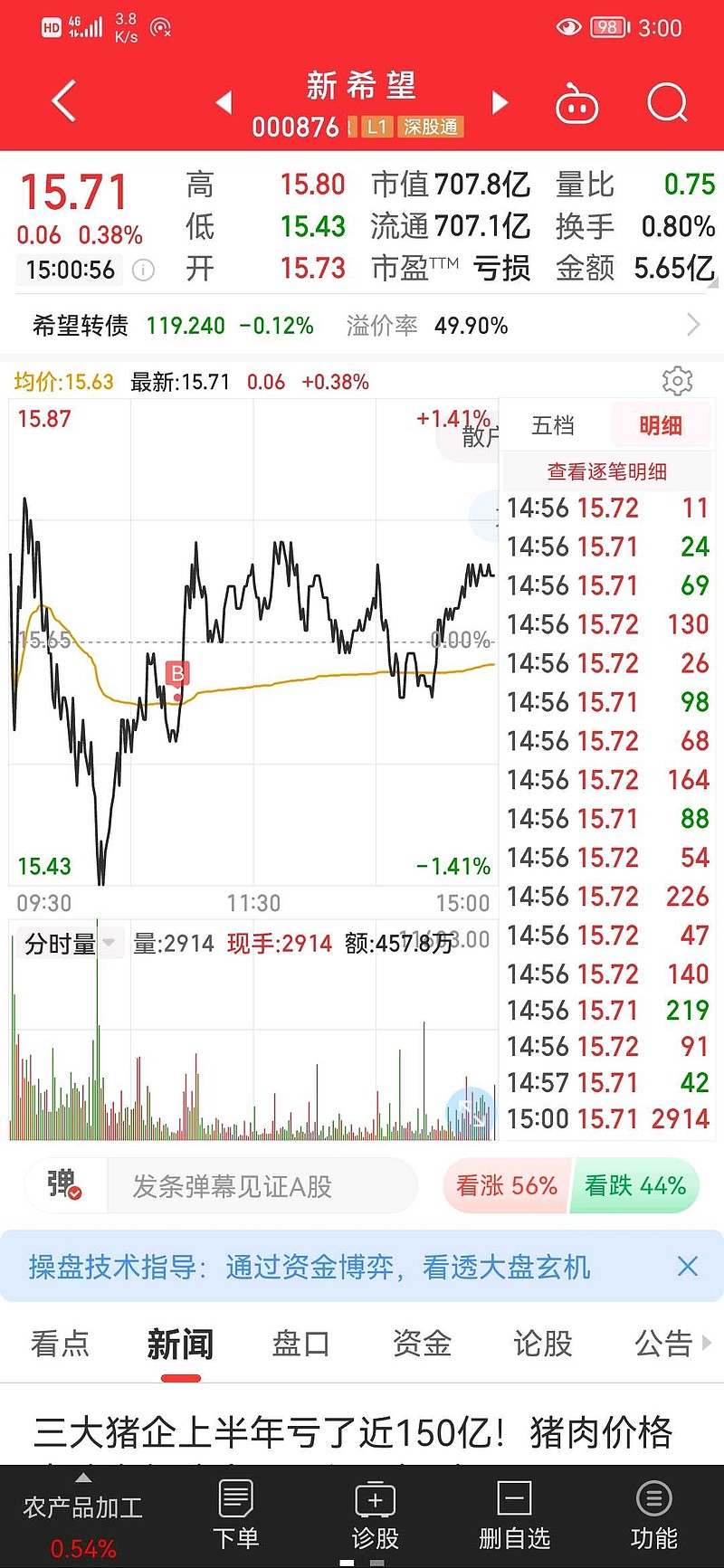The image size is (724, 1568).
Task: Tap the 发条弹幕见证A股 input field
Action: [x=262, y=1186]
